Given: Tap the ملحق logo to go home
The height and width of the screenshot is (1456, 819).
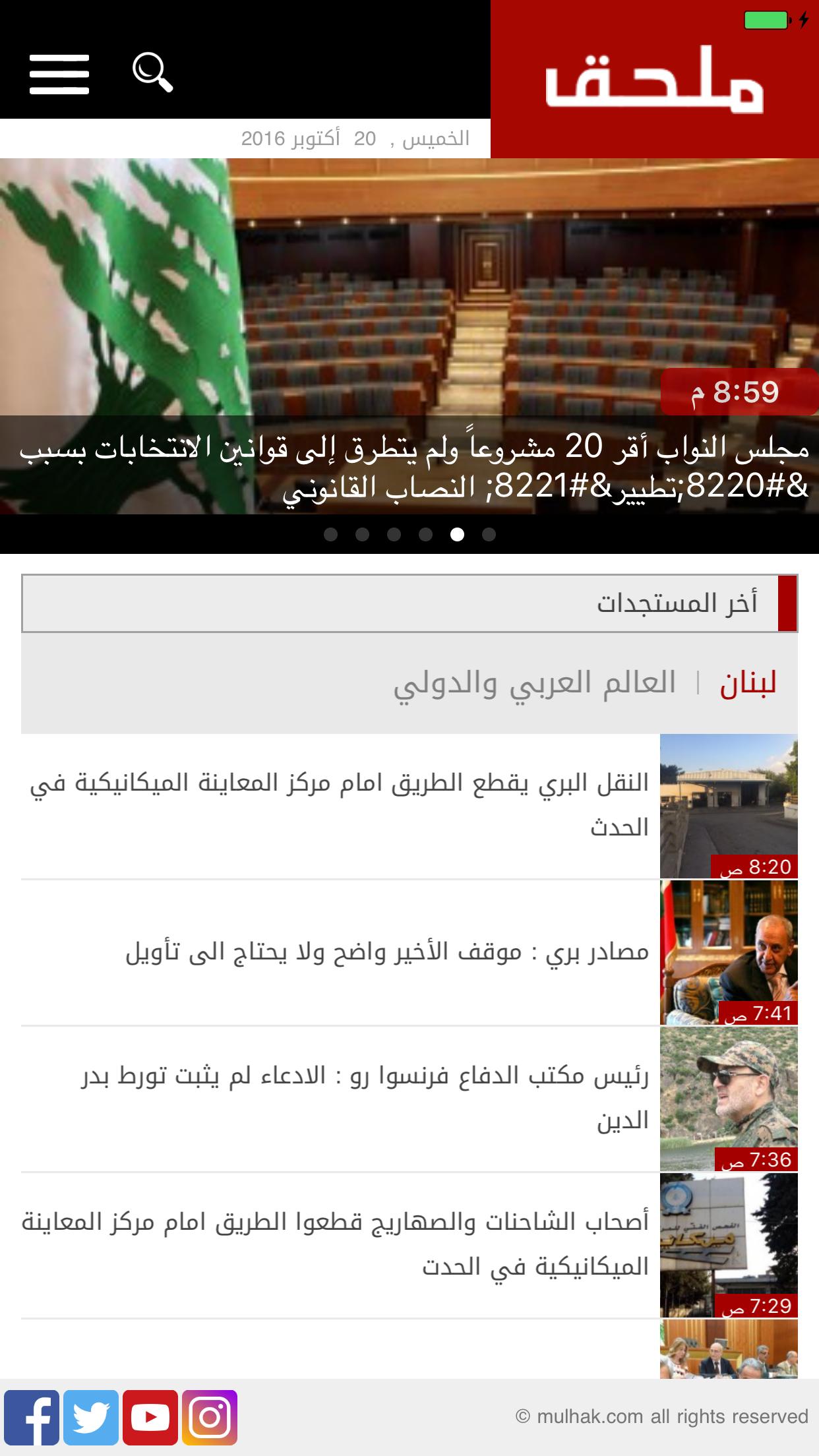Looking at the screenshot, I should click(654, 79).
